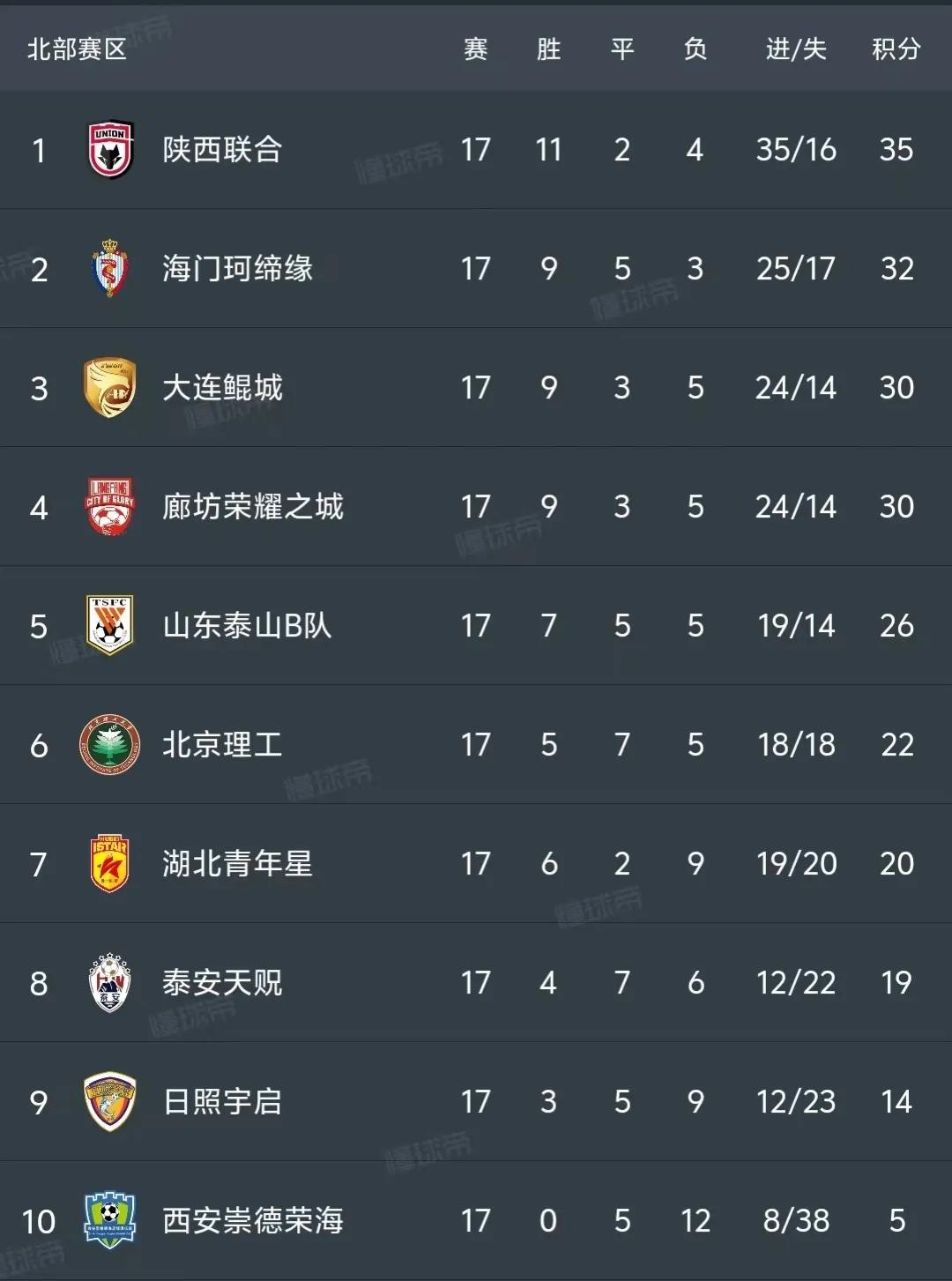Tap the 北京理工 team row
Screen dimensions: 952x1281
point(222,745)
